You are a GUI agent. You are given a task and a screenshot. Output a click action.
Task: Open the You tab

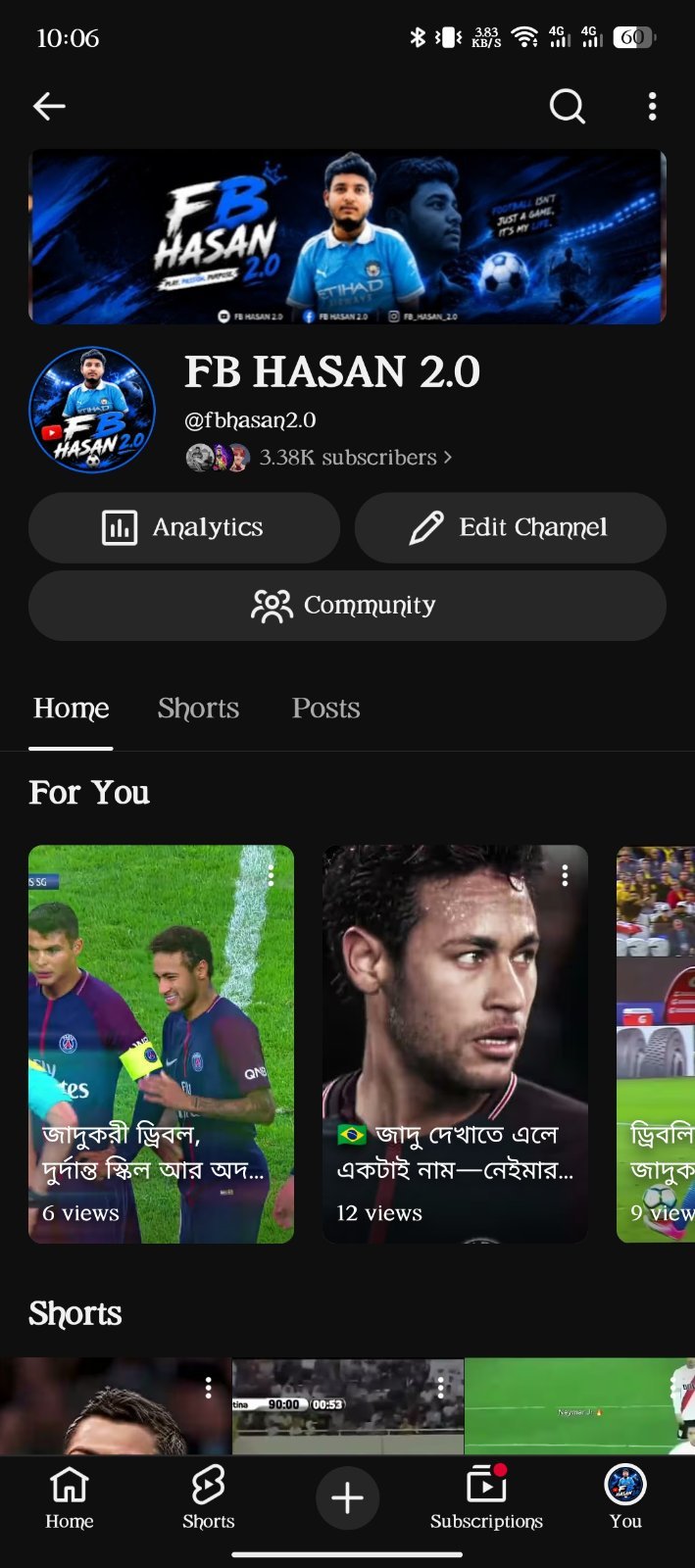[625, 1497]
